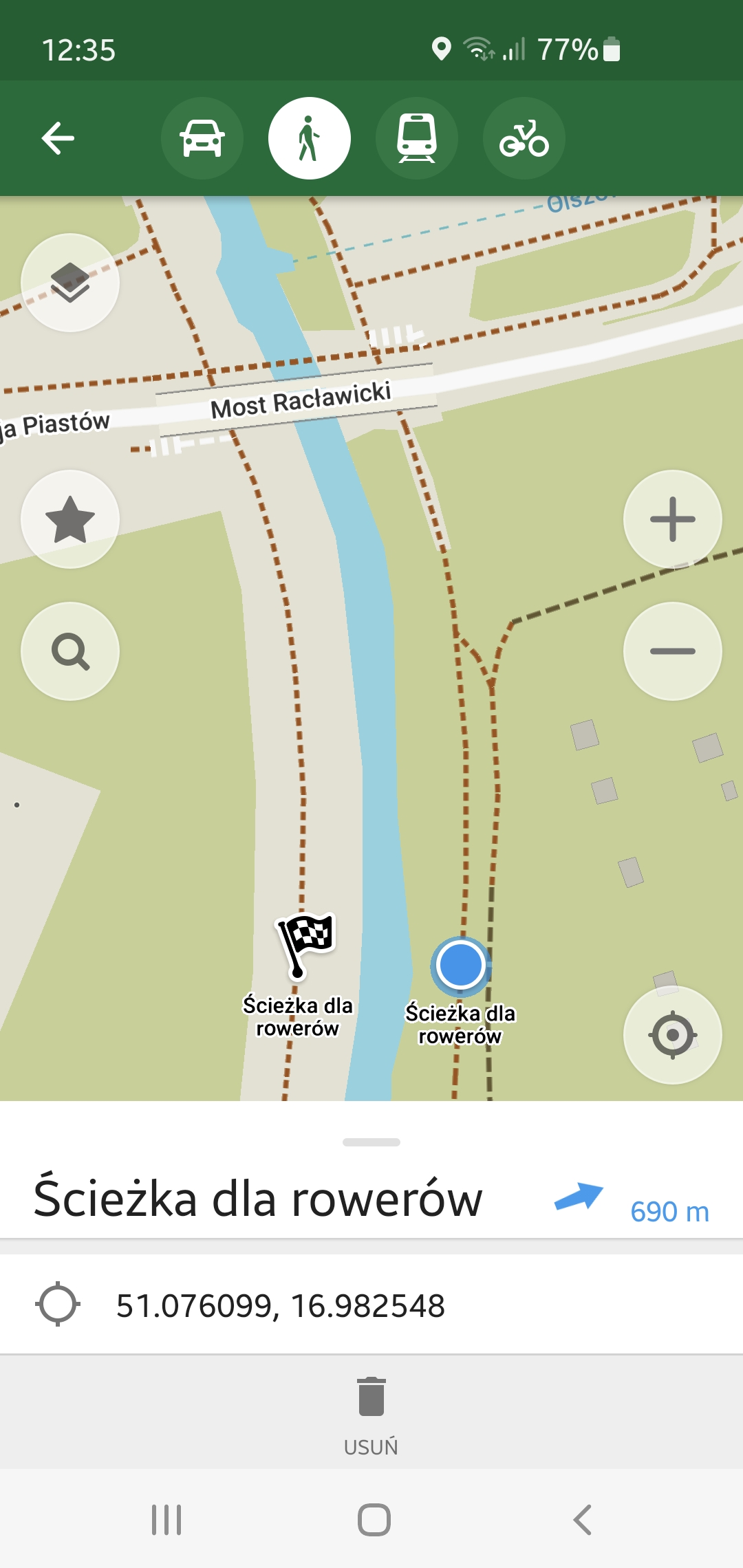Zoom in with the plus control

click(673, 521)
